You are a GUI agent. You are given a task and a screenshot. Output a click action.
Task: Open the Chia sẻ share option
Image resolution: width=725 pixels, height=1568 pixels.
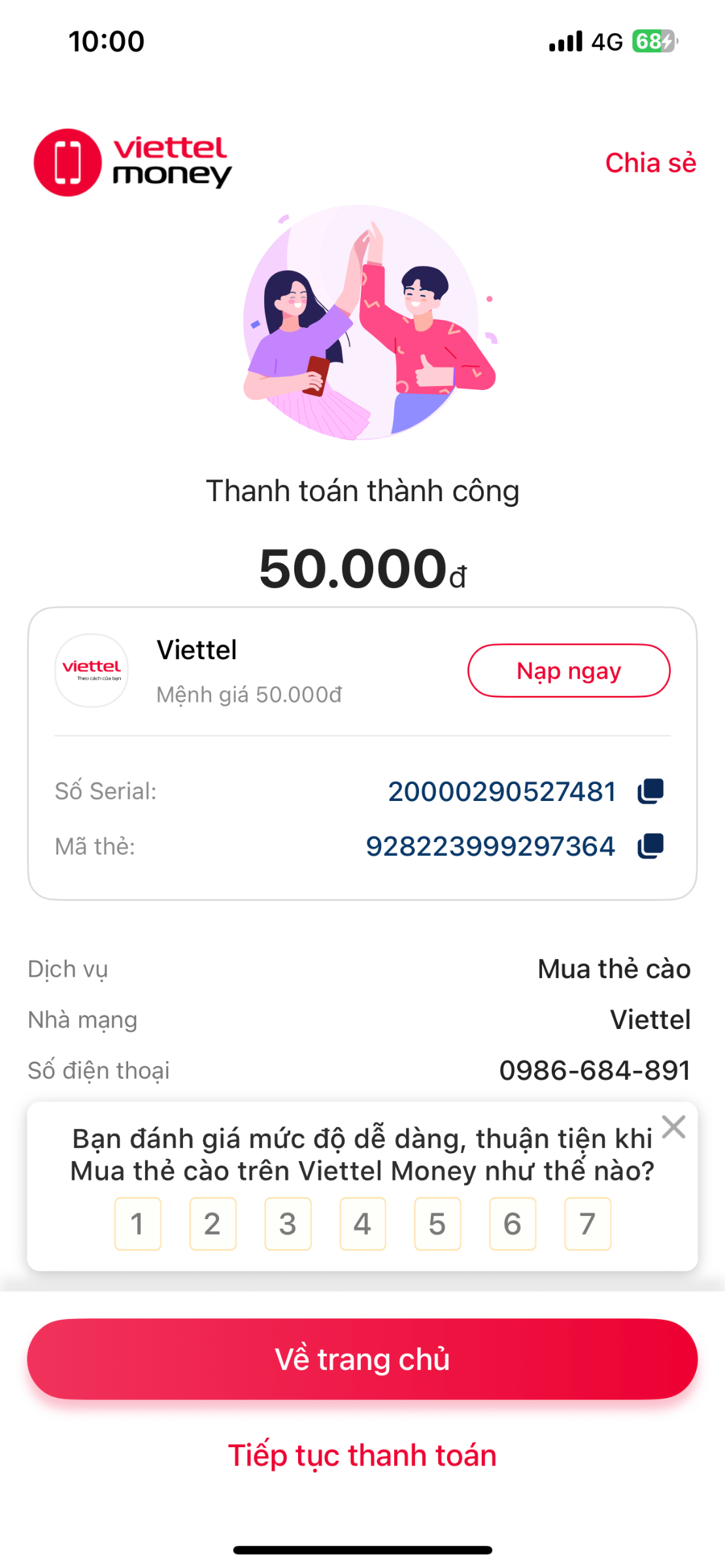coord(650,163)
